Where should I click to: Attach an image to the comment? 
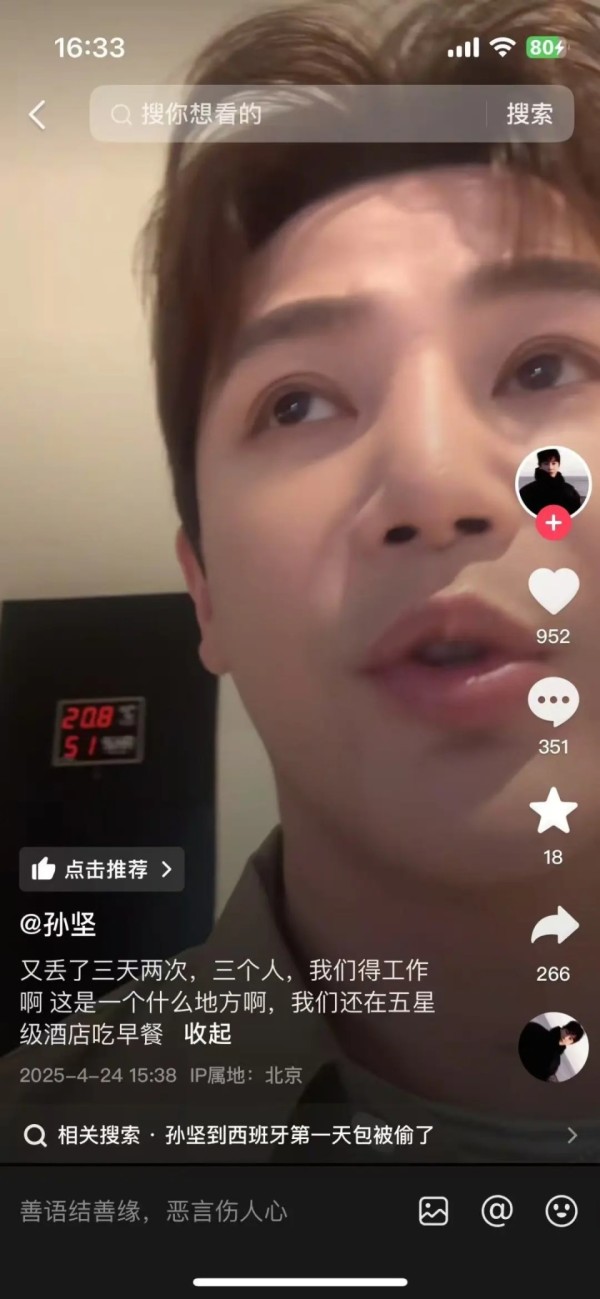click(x=433, y=1212)
